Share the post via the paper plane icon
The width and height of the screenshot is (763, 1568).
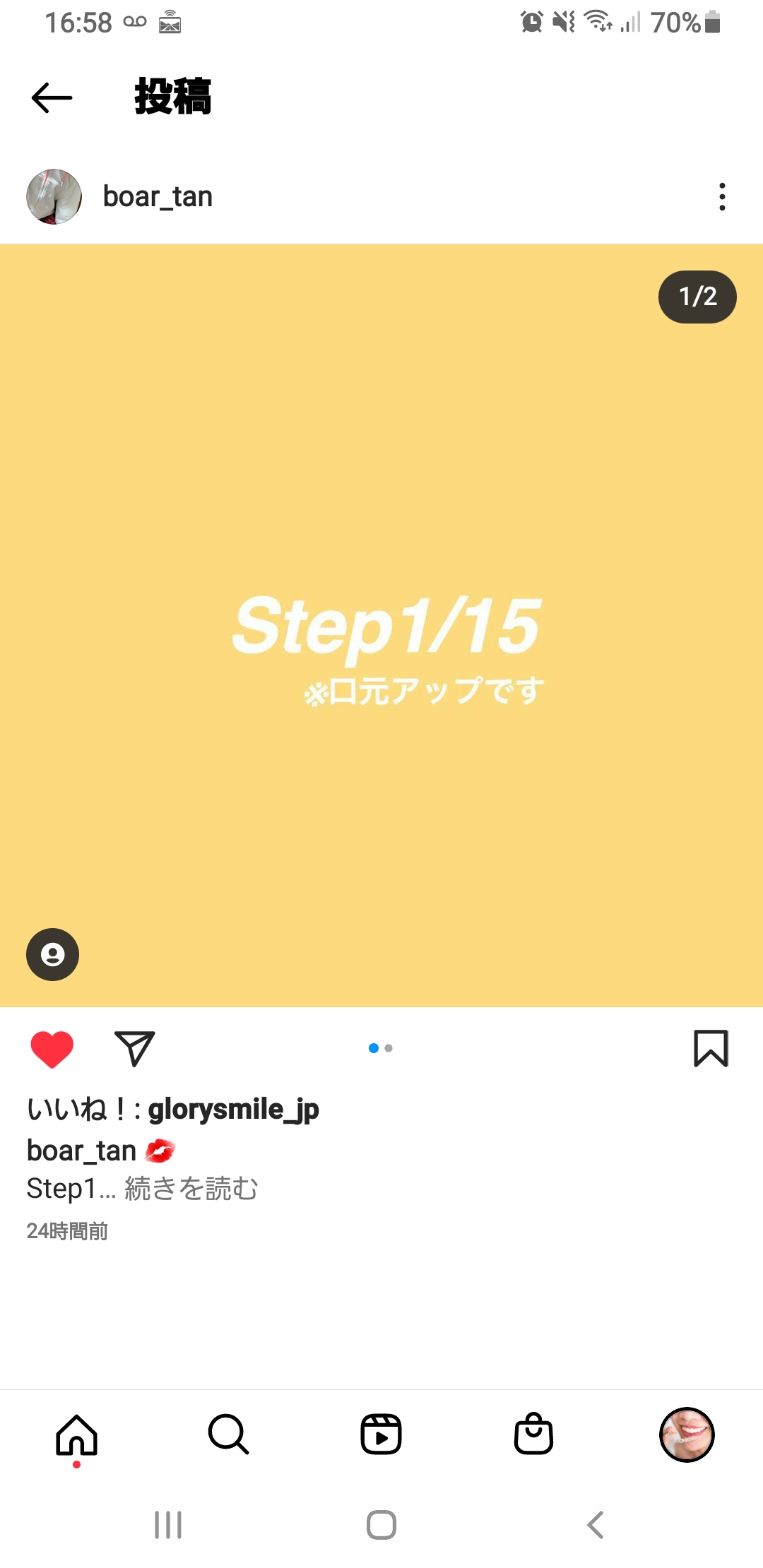click(134, 1049)
